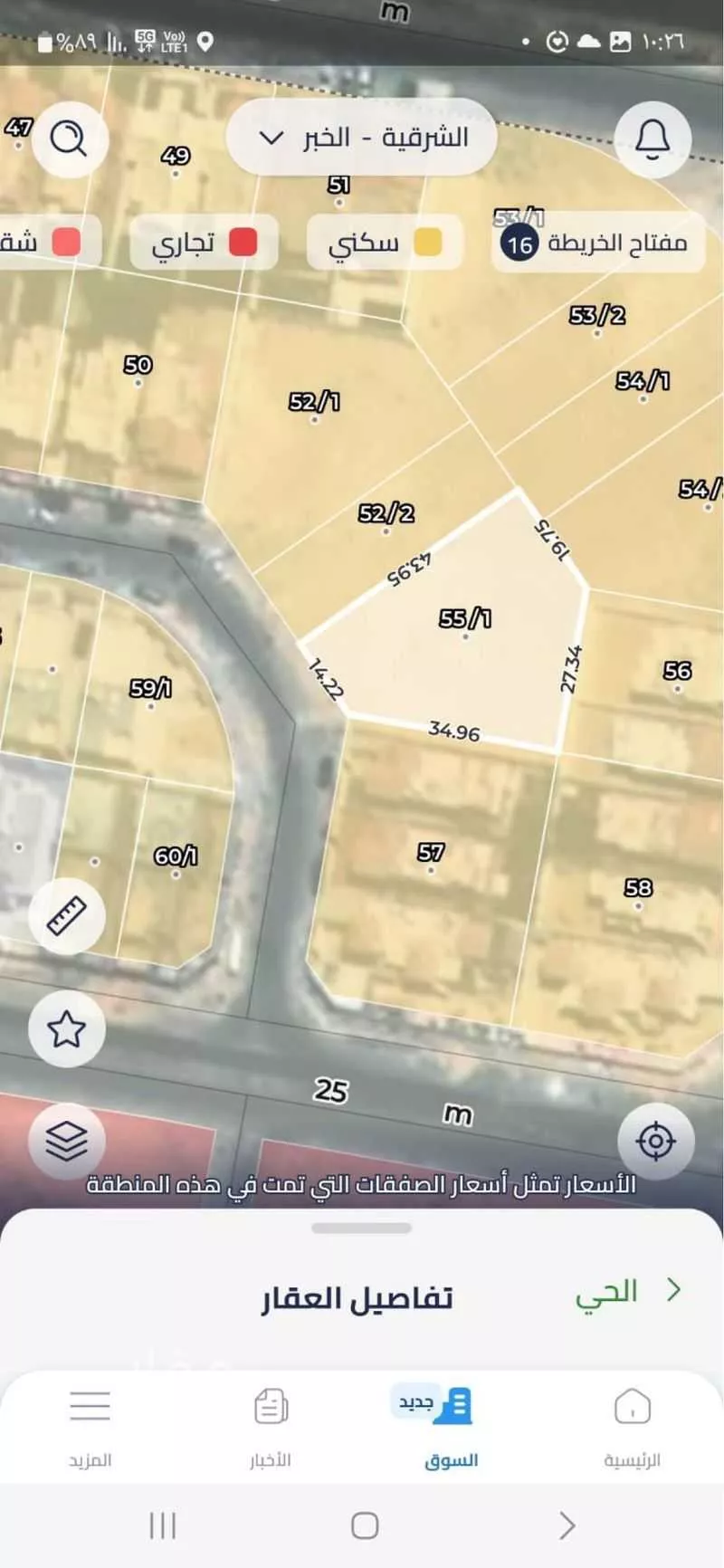724x1568 pixels.
Task: Open the المزيد more tab
Action: (90, 1423)
